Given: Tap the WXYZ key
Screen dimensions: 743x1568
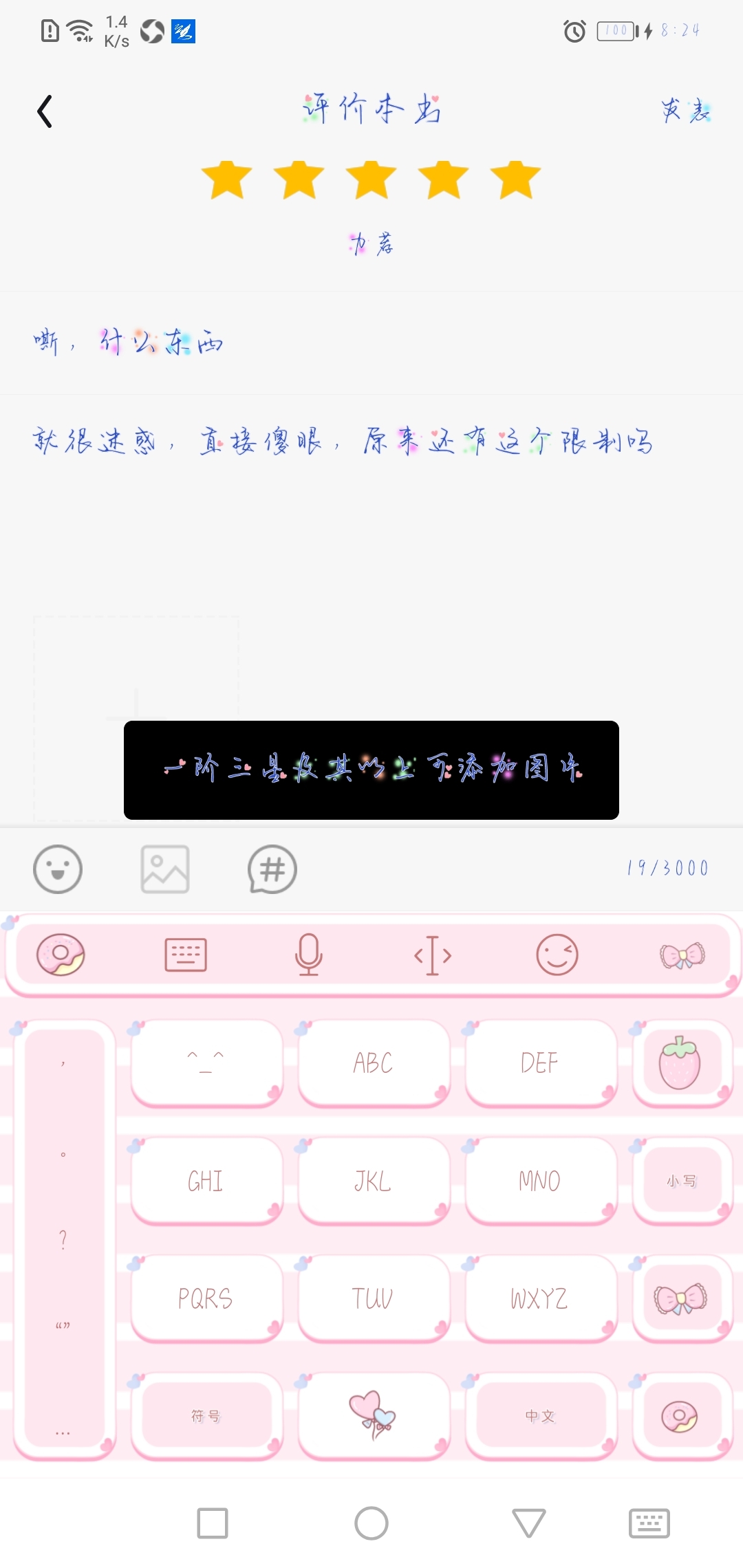Looking at the screenshot, I should (540, 1299).
